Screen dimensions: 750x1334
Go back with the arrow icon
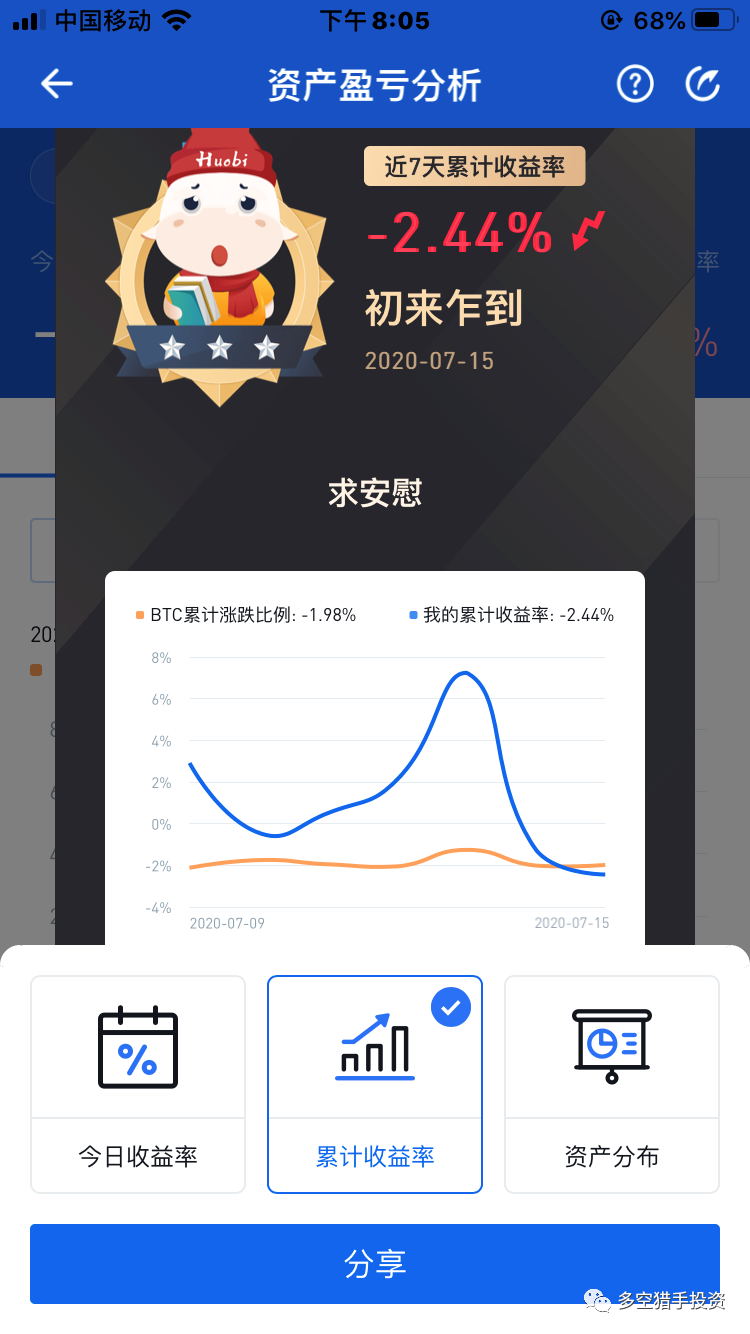tap(56, 84)
